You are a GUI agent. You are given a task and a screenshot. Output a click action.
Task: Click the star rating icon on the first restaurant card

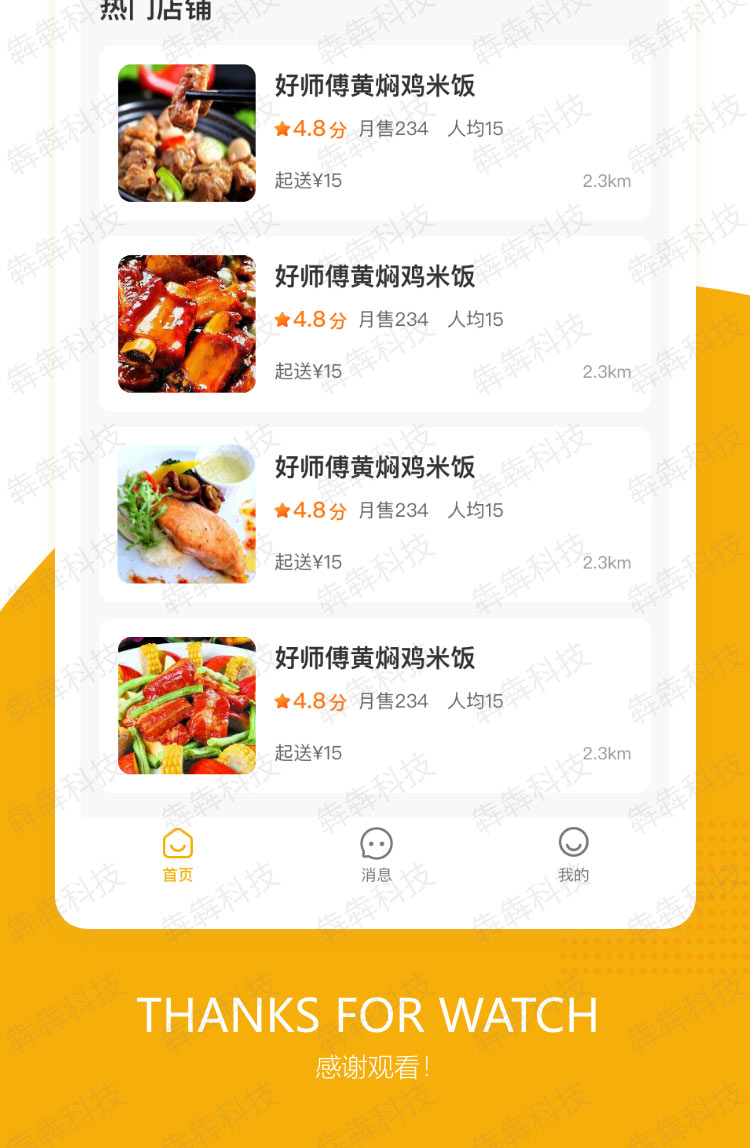coord(281,127)
